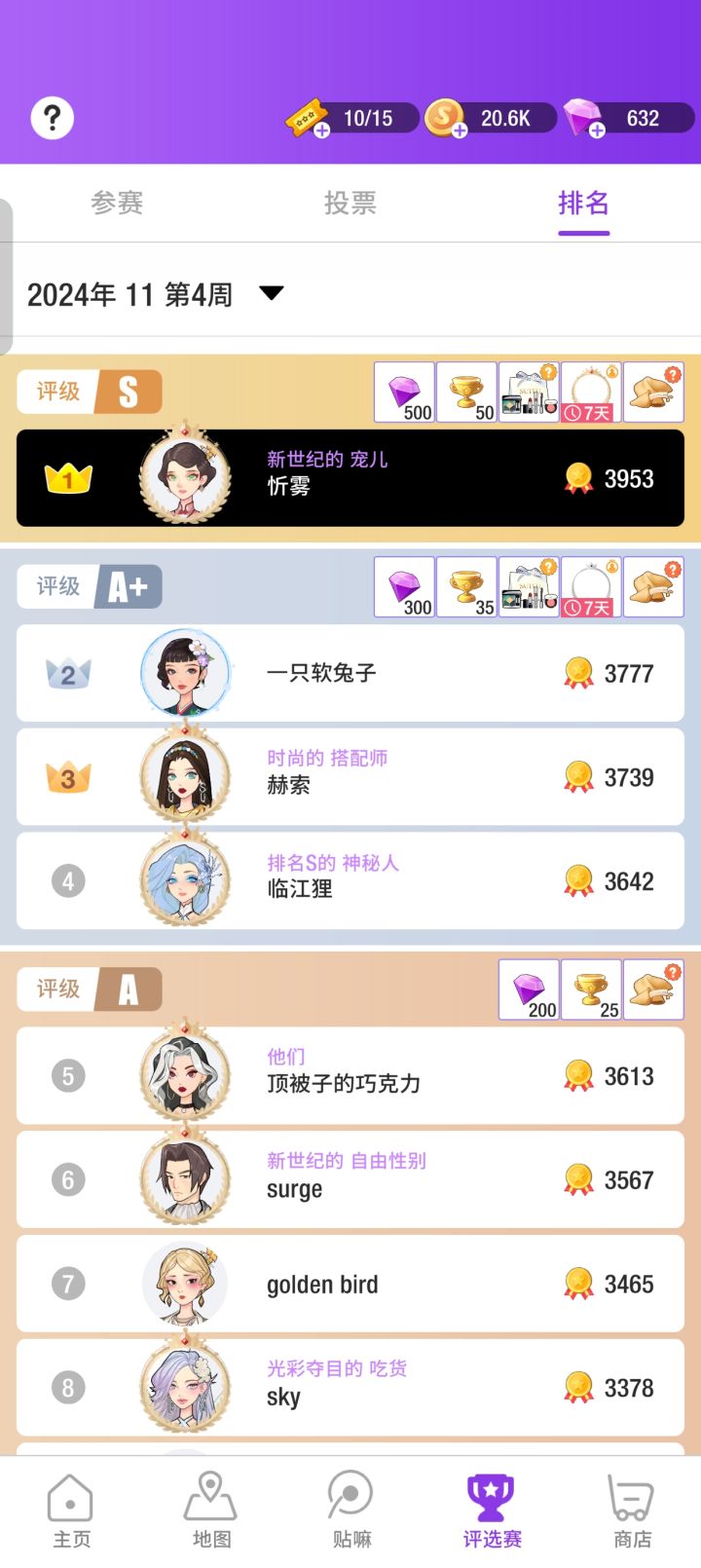Tap the plus next to the diamond count
This screenshot has height=1568, width=701.
(x=597, y=130)
